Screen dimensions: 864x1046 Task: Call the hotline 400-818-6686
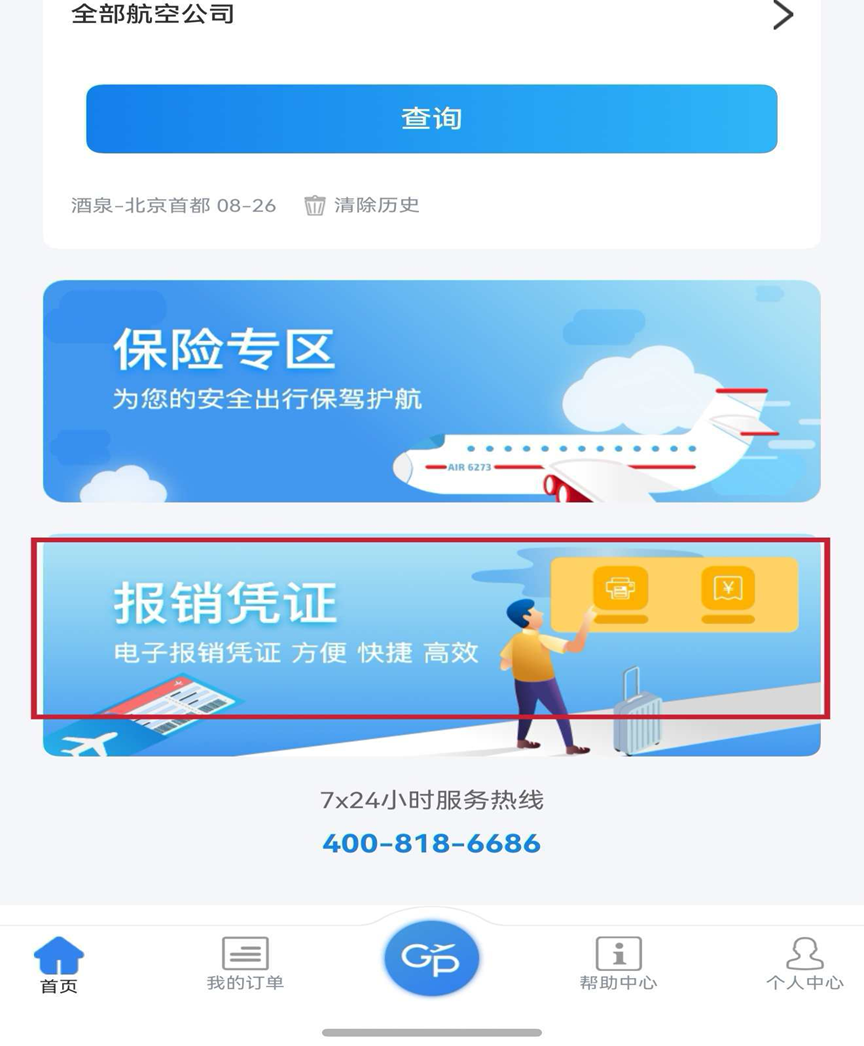click(431, 843)
